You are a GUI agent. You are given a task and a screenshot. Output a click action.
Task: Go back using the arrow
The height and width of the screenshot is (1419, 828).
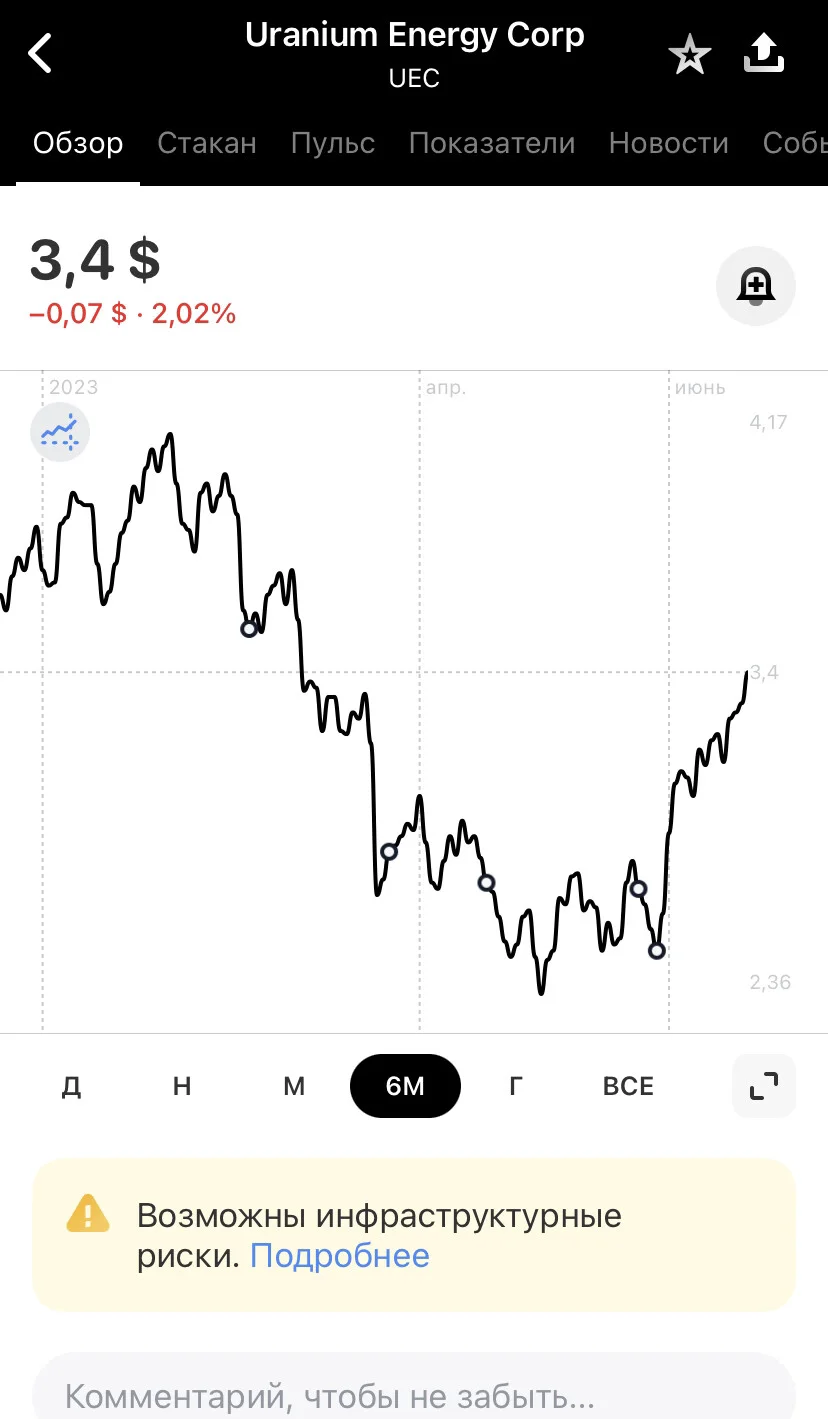[40, 53]
